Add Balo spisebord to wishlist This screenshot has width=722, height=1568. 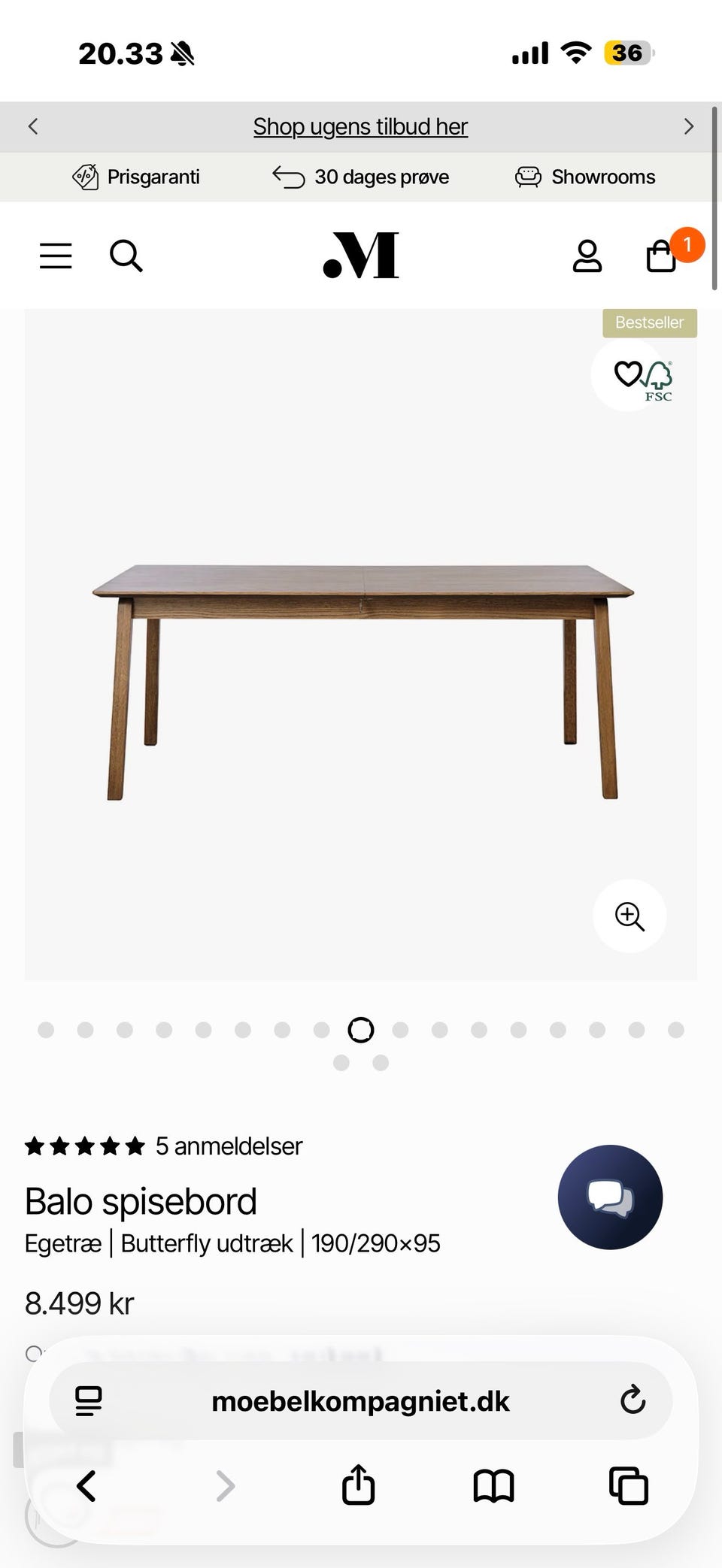(x=628, y=374)
